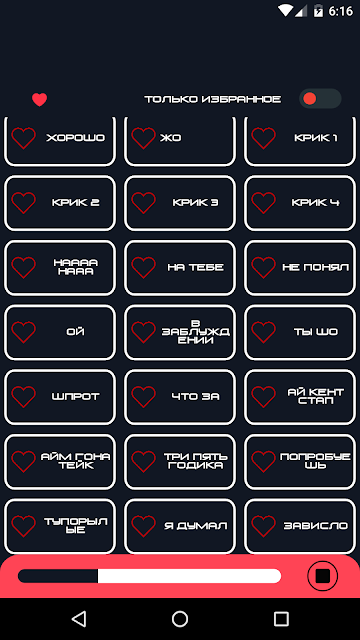Tap the НА ТЕБЕ sound button
Viewport: 360px width, 640px height.
(x=180, y=268)
